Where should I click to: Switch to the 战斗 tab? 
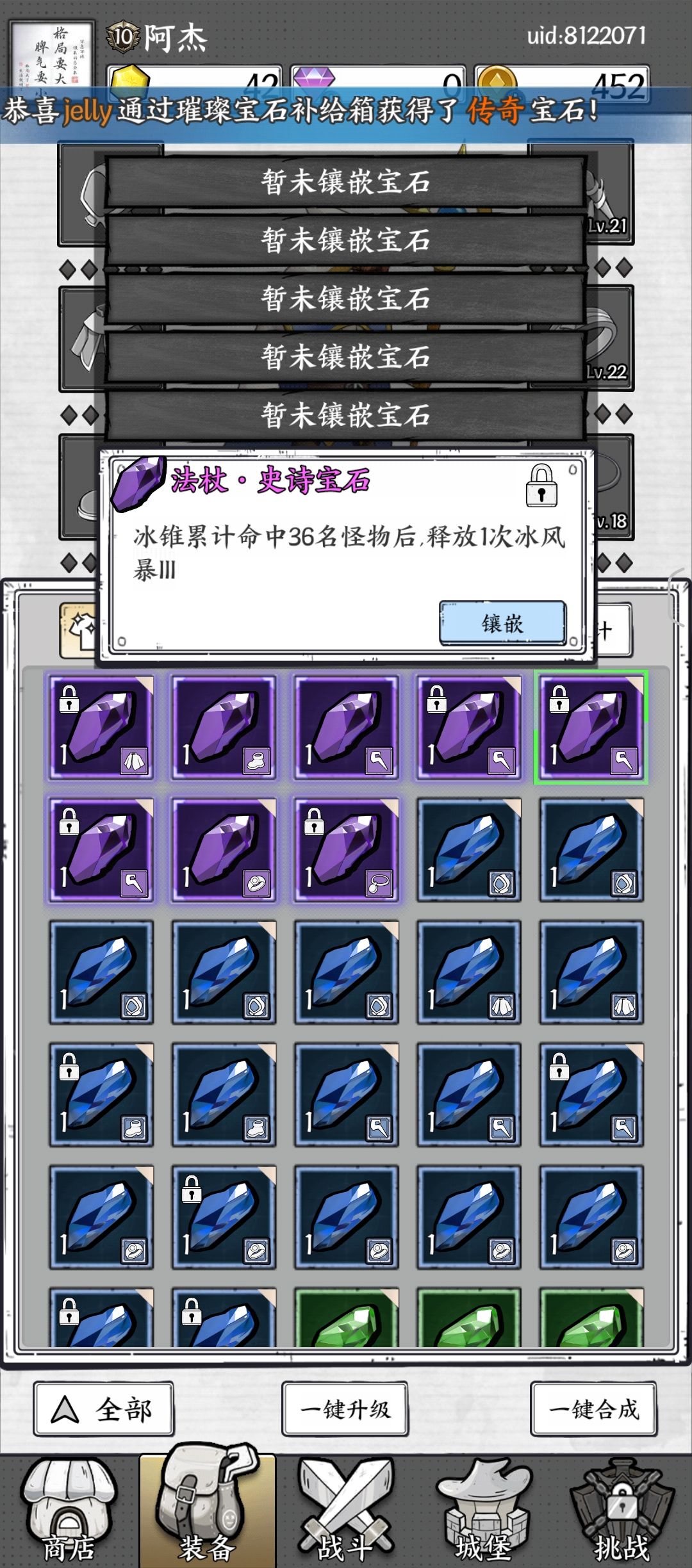pos(346,1512)
